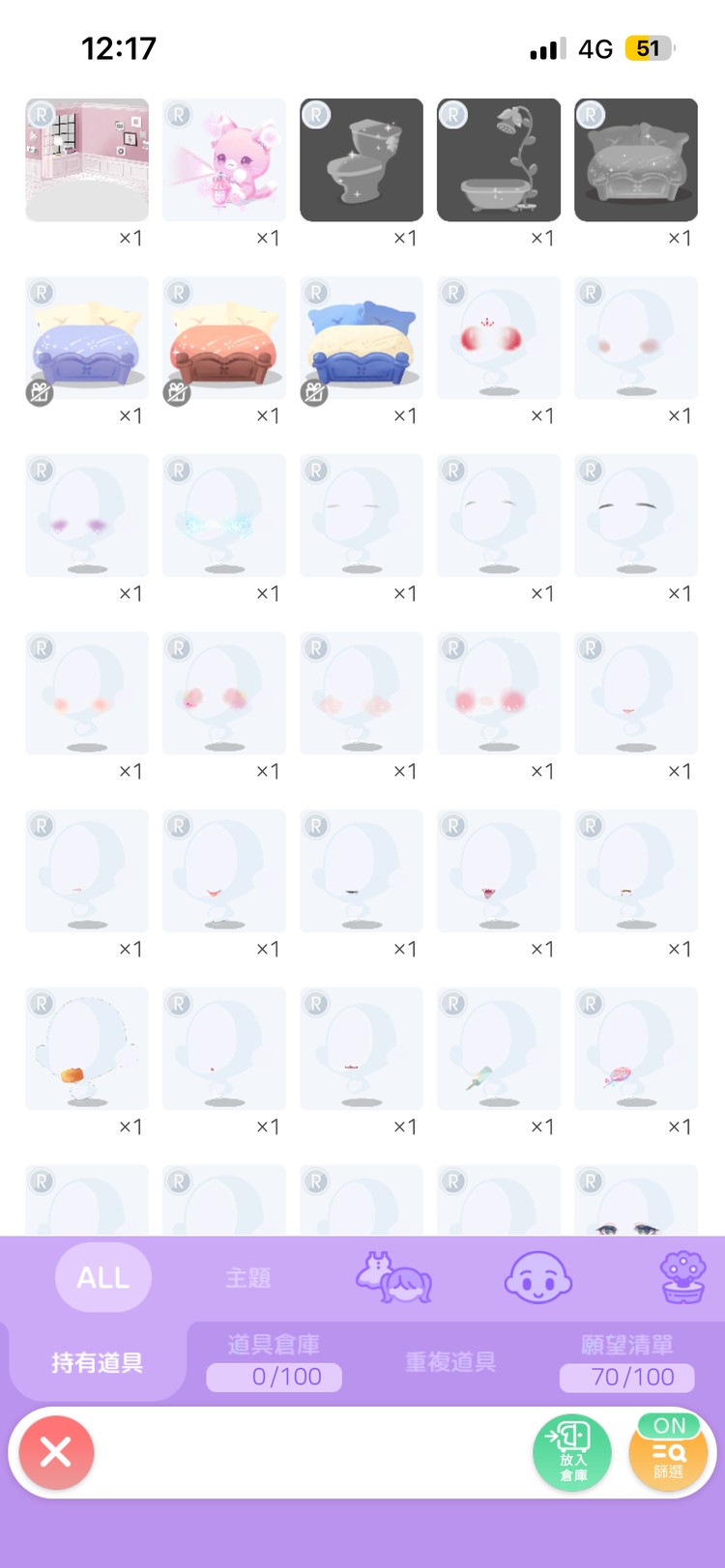The image size is (725, 1568).
Task: Switch to the 主題 category
Action: click(248, 1277)
